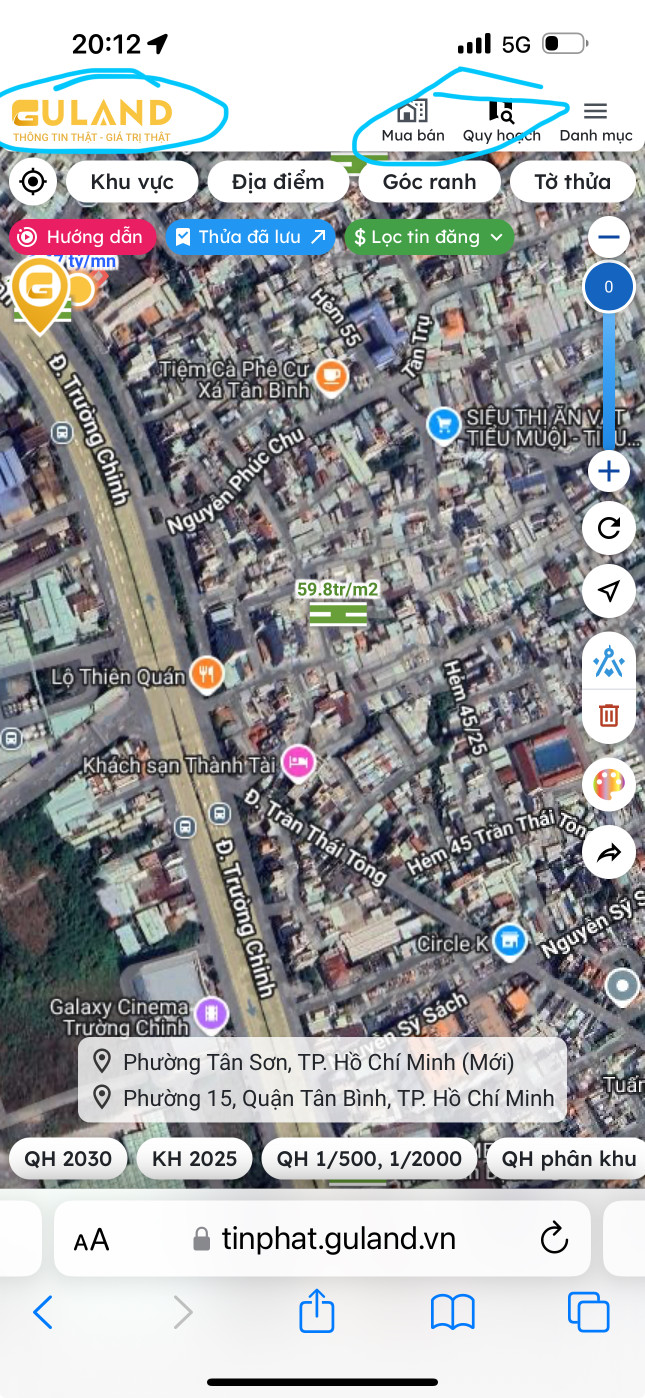Open the Thửa đã lưu saved plots

[x=250, y=237]
